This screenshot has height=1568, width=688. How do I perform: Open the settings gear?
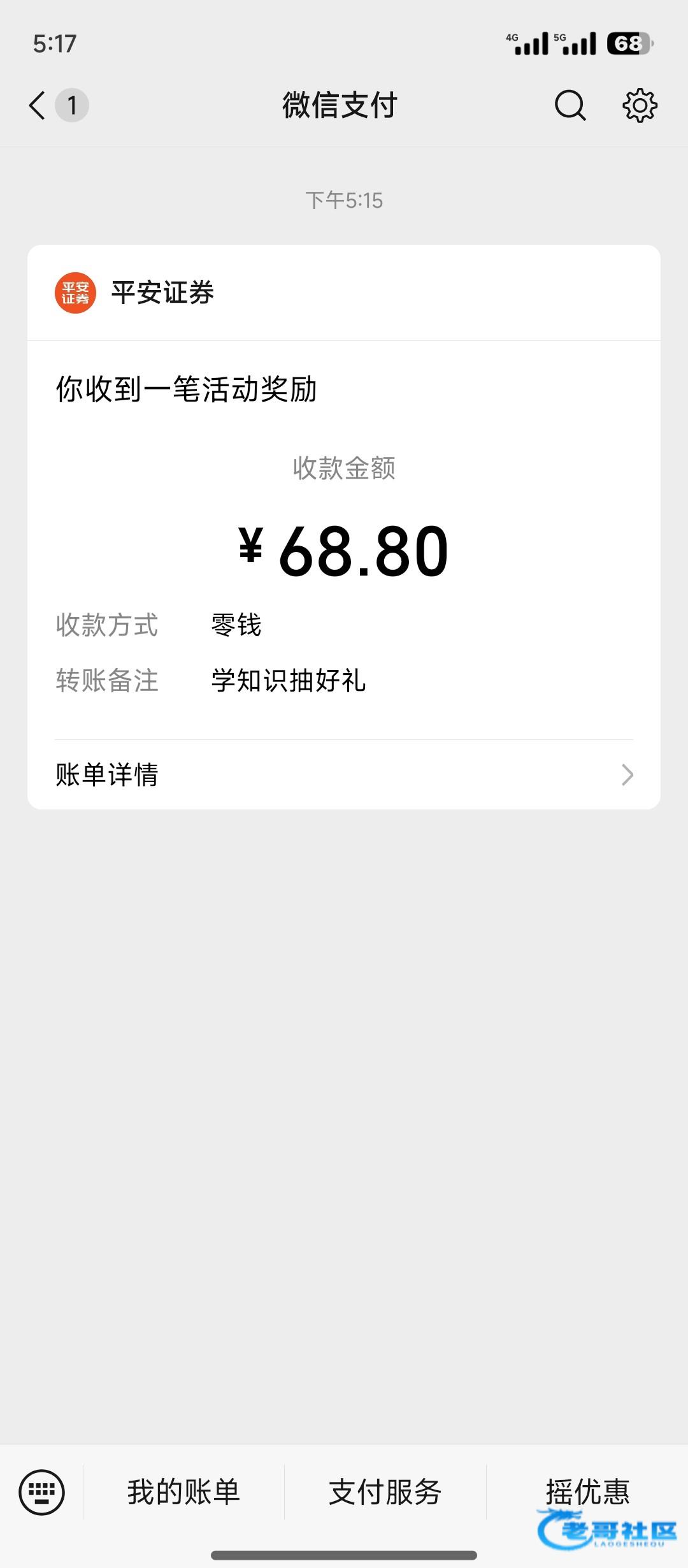click(640, 105)
